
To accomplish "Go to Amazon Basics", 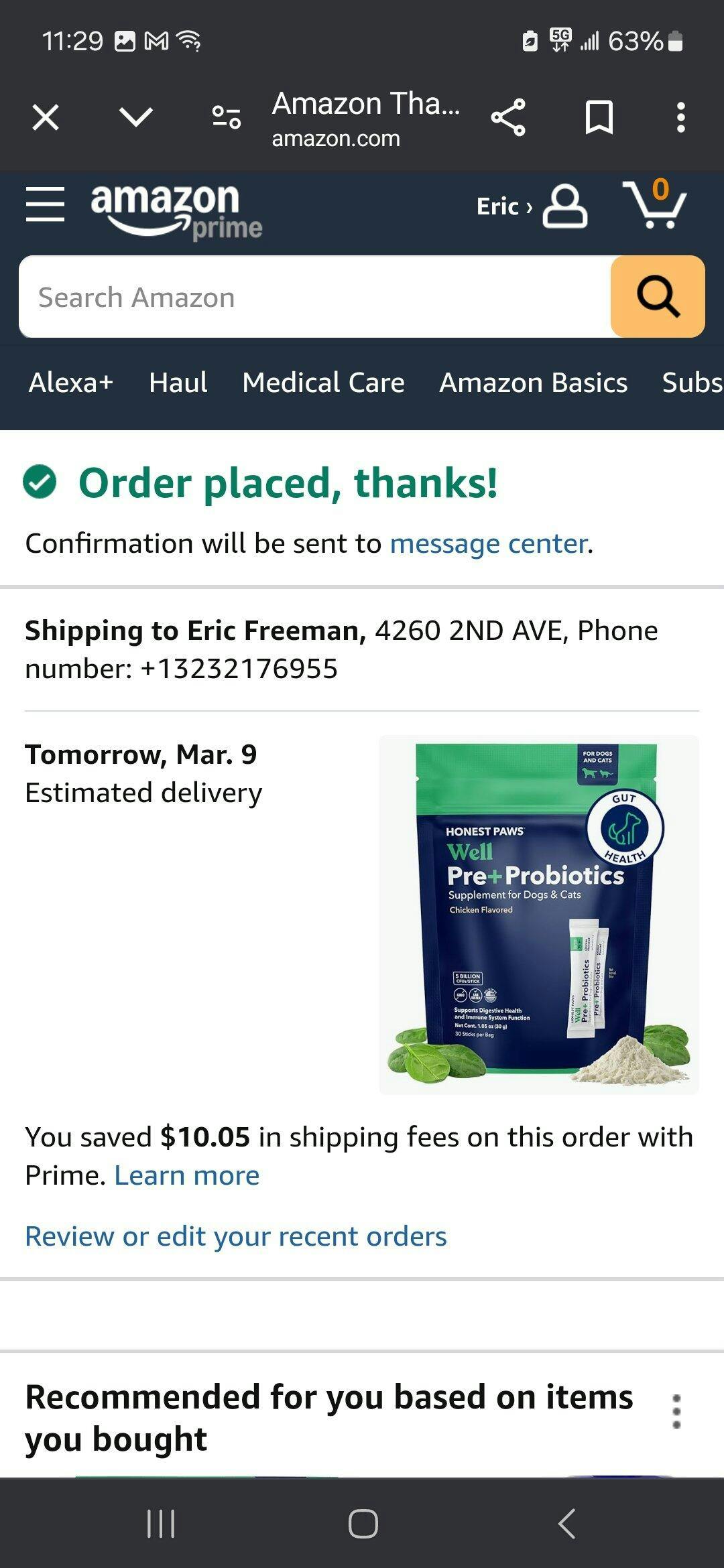I will [533, 383].
